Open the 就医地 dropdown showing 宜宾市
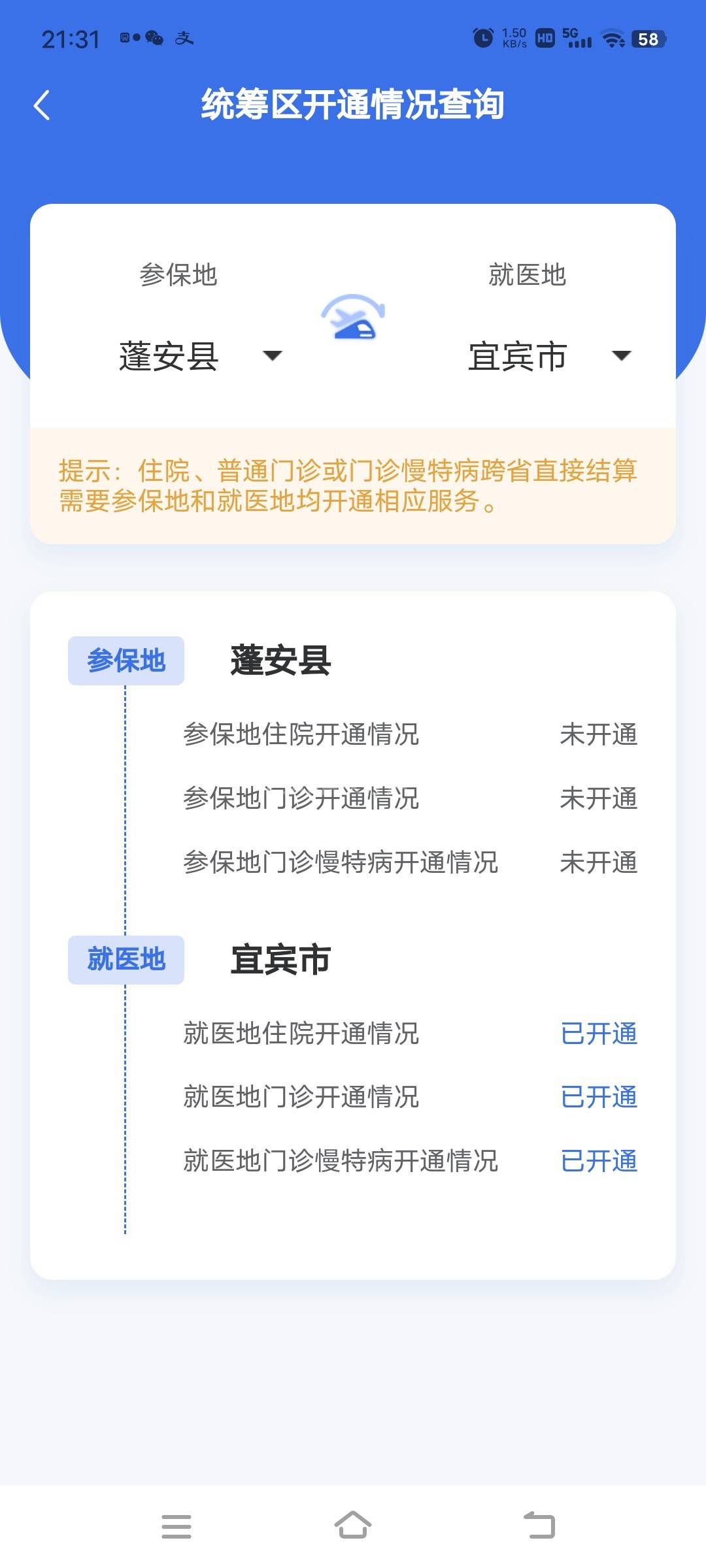Image resolution: width=706 pixels, height=1568 pixels. pyautogui.click(x=549, y=356)
